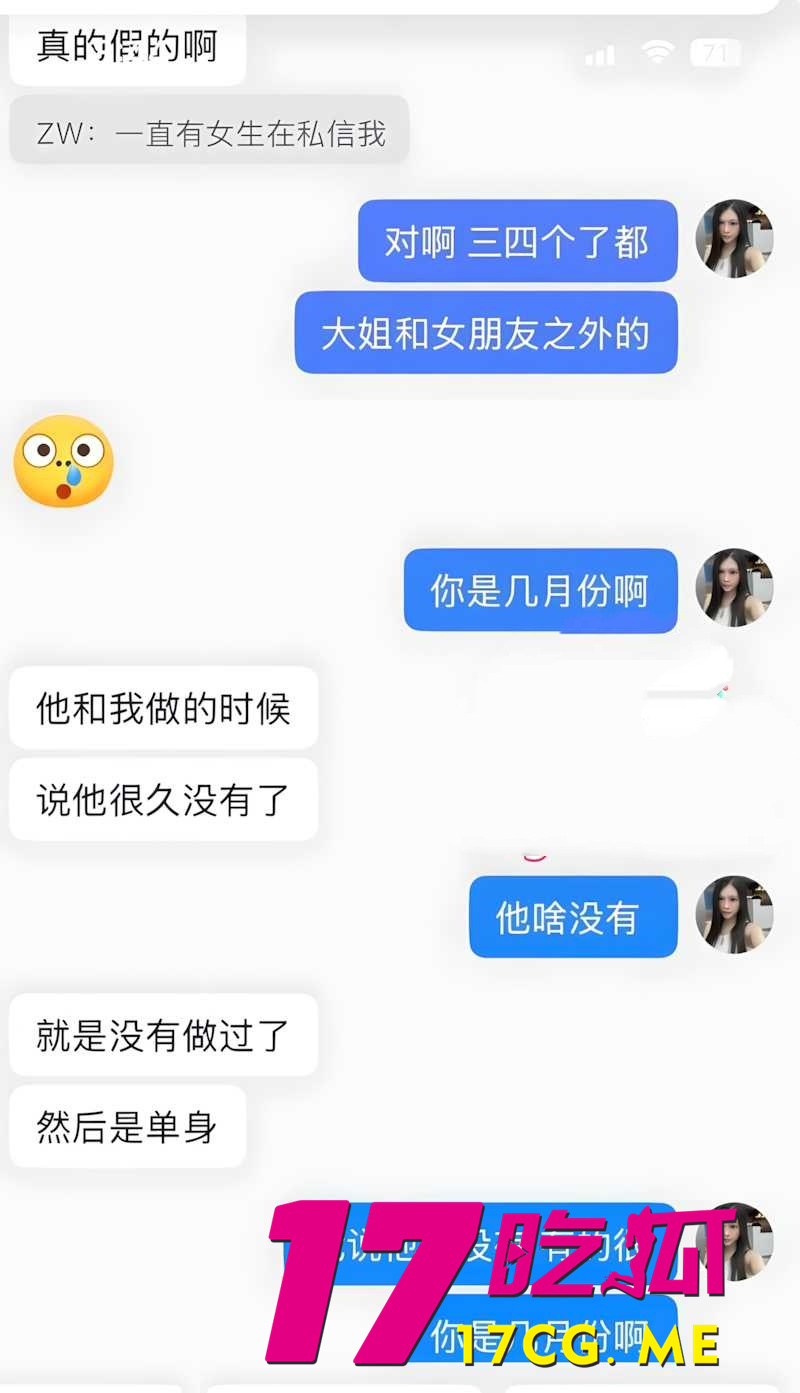Image resolution: width=800 pixels, height=1393 pixels.
Task: Tap the sent message '他啥没有'
Action: pyautogui.click(x=572, y=916)
